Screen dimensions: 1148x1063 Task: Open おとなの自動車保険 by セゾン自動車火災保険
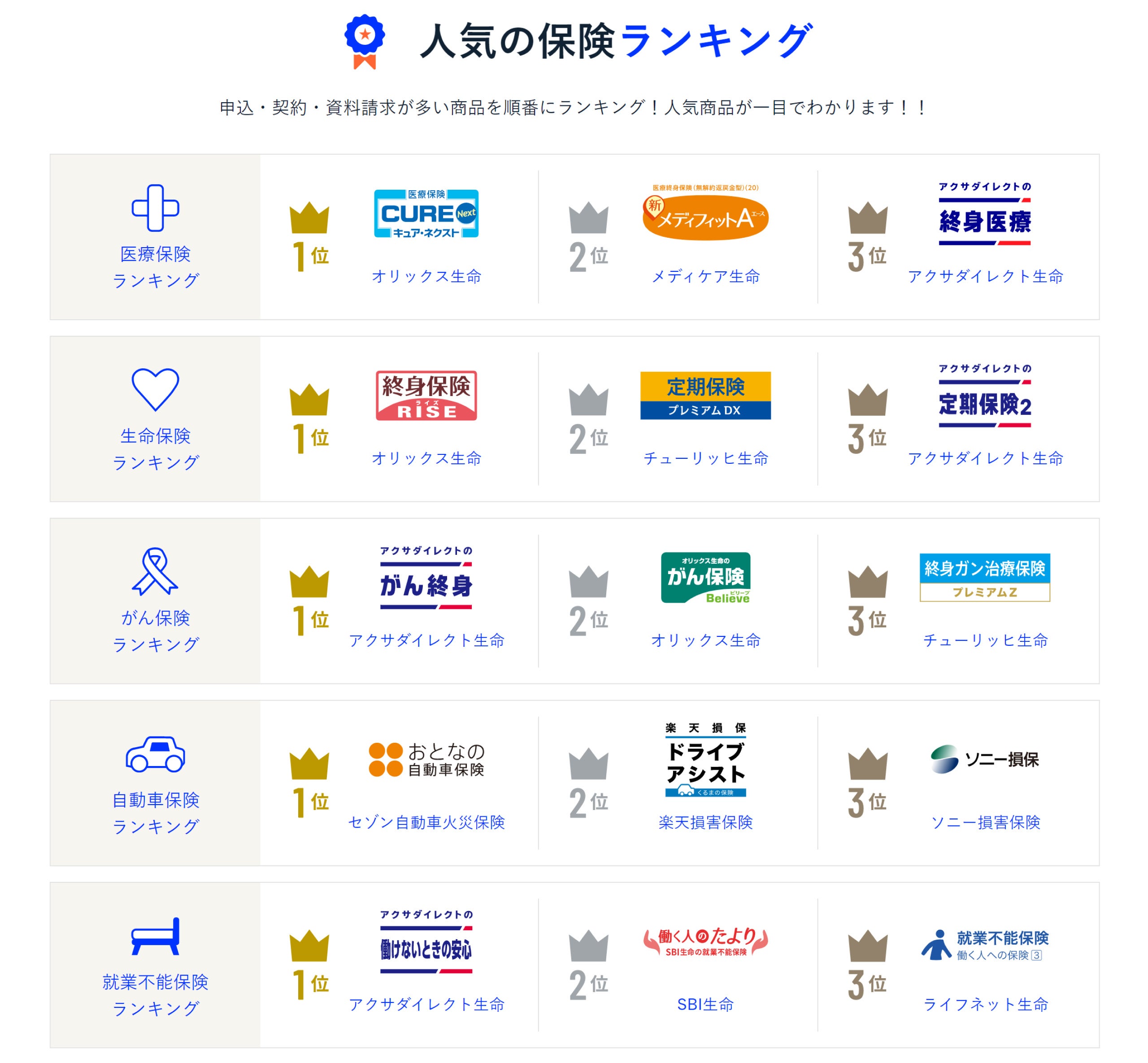[x=426, y=759]
